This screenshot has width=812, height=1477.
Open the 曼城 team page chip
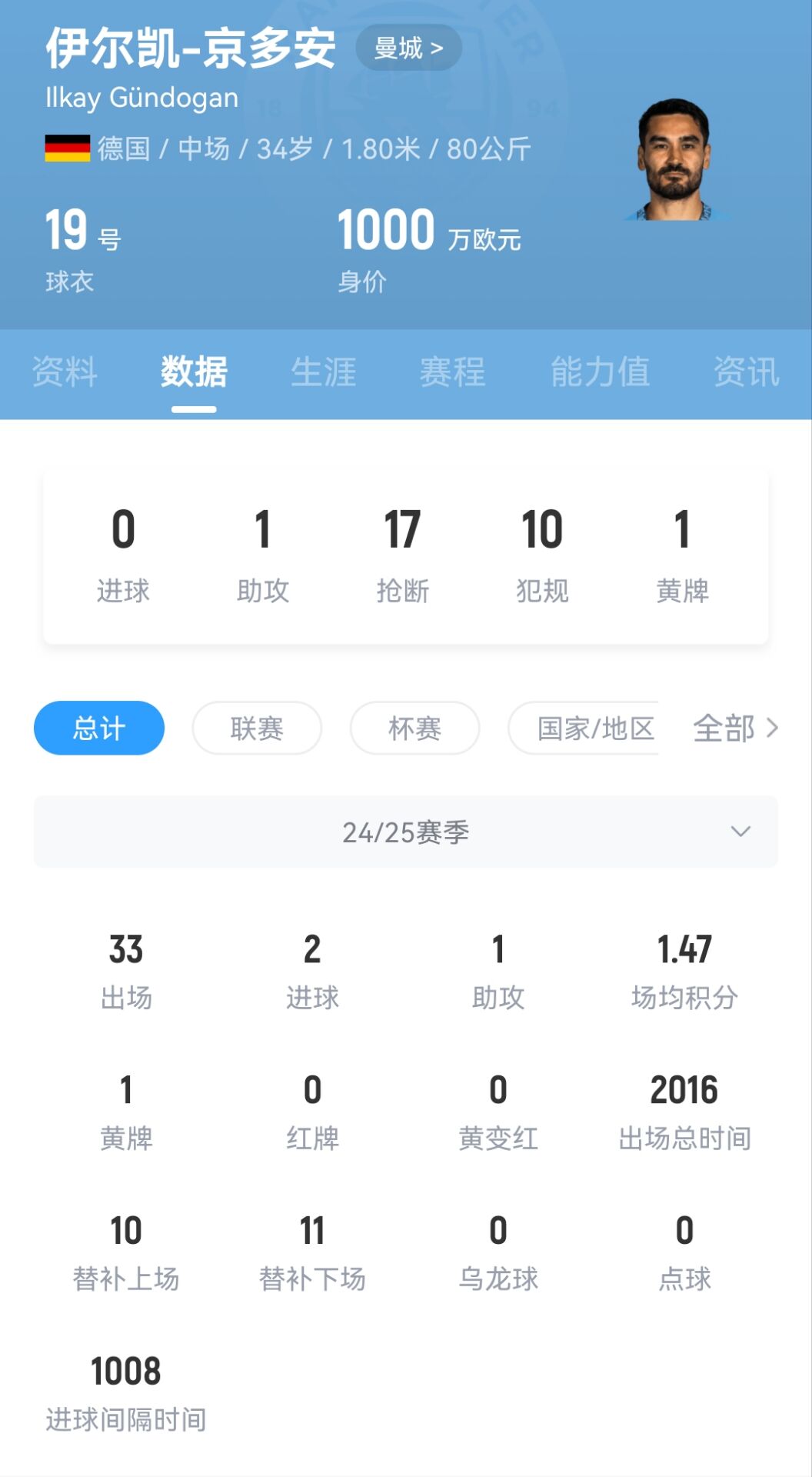(x=408, y=48)
